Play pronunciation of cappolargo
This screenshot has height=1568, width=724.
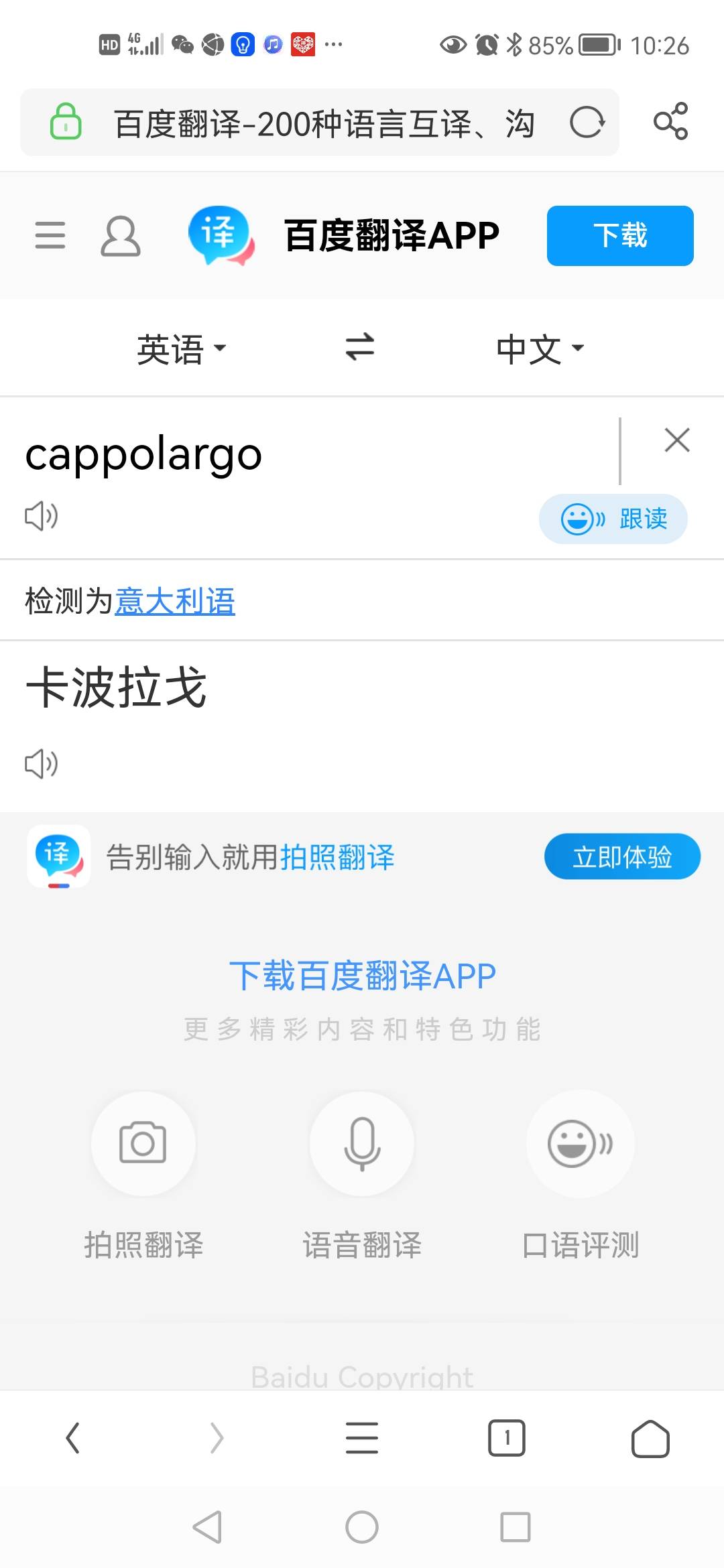click(41, 516)
